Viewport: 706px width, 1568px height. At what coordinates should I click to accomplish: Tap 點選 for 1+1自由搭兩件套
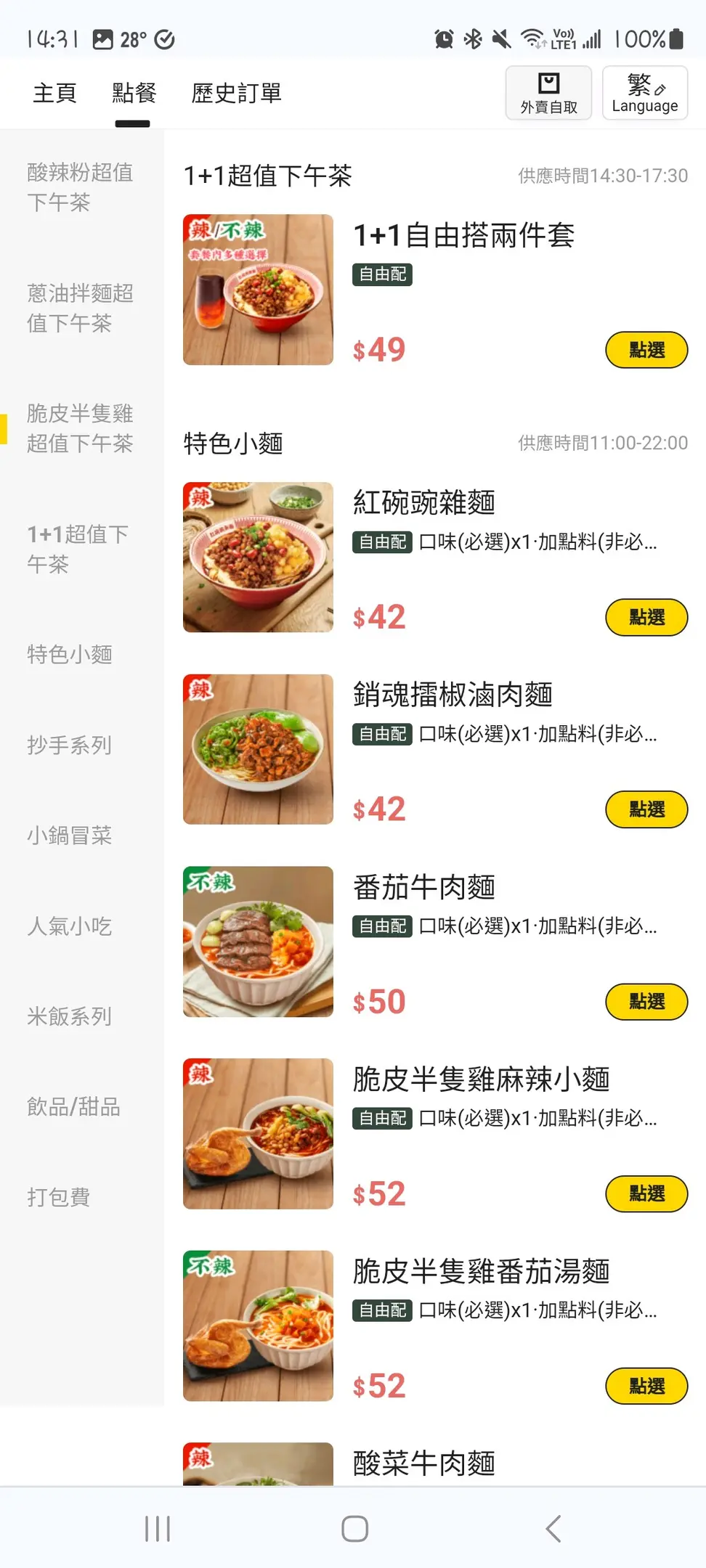coord(646,350)
